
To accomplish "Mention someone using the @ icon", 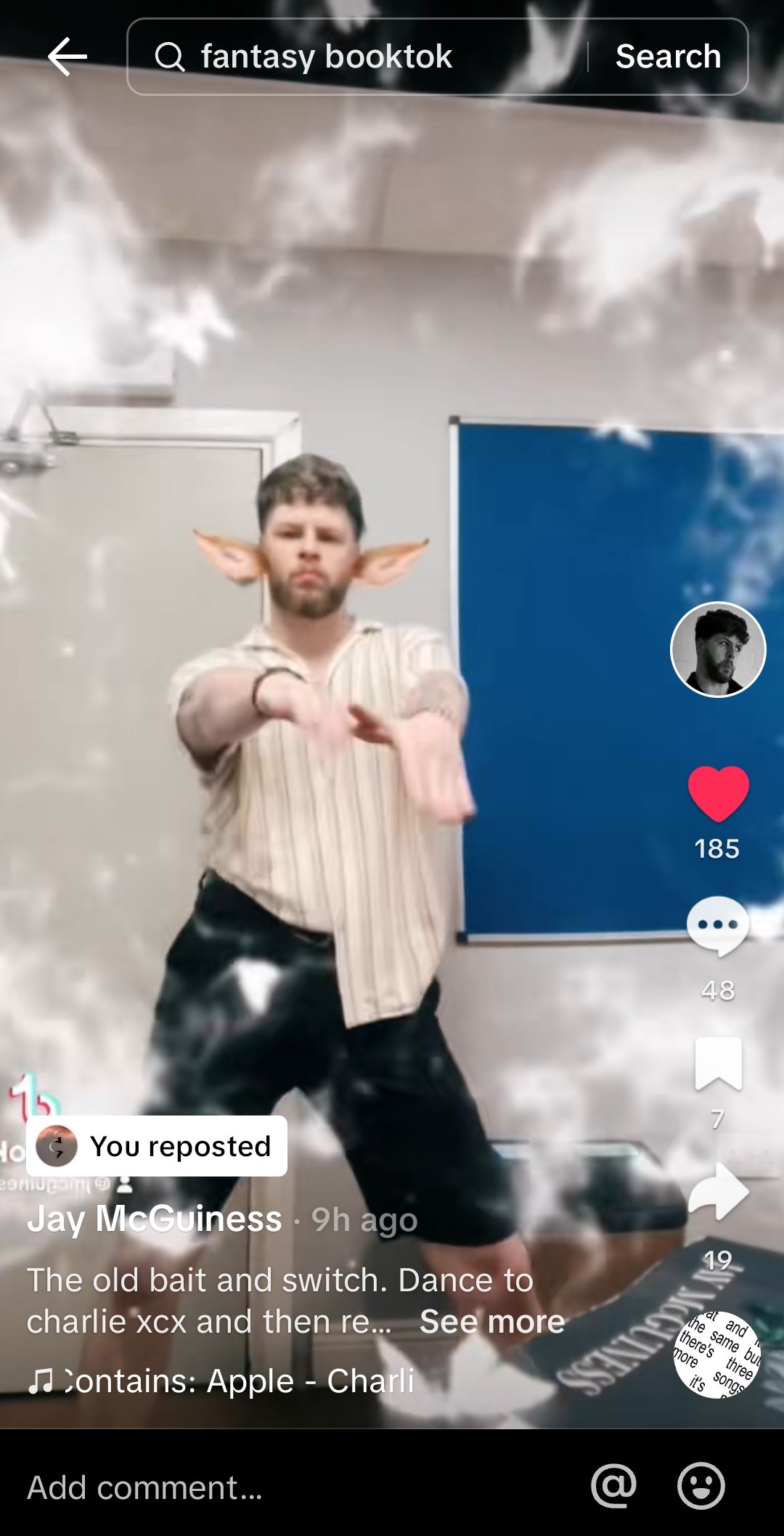I will [613, 1486].
